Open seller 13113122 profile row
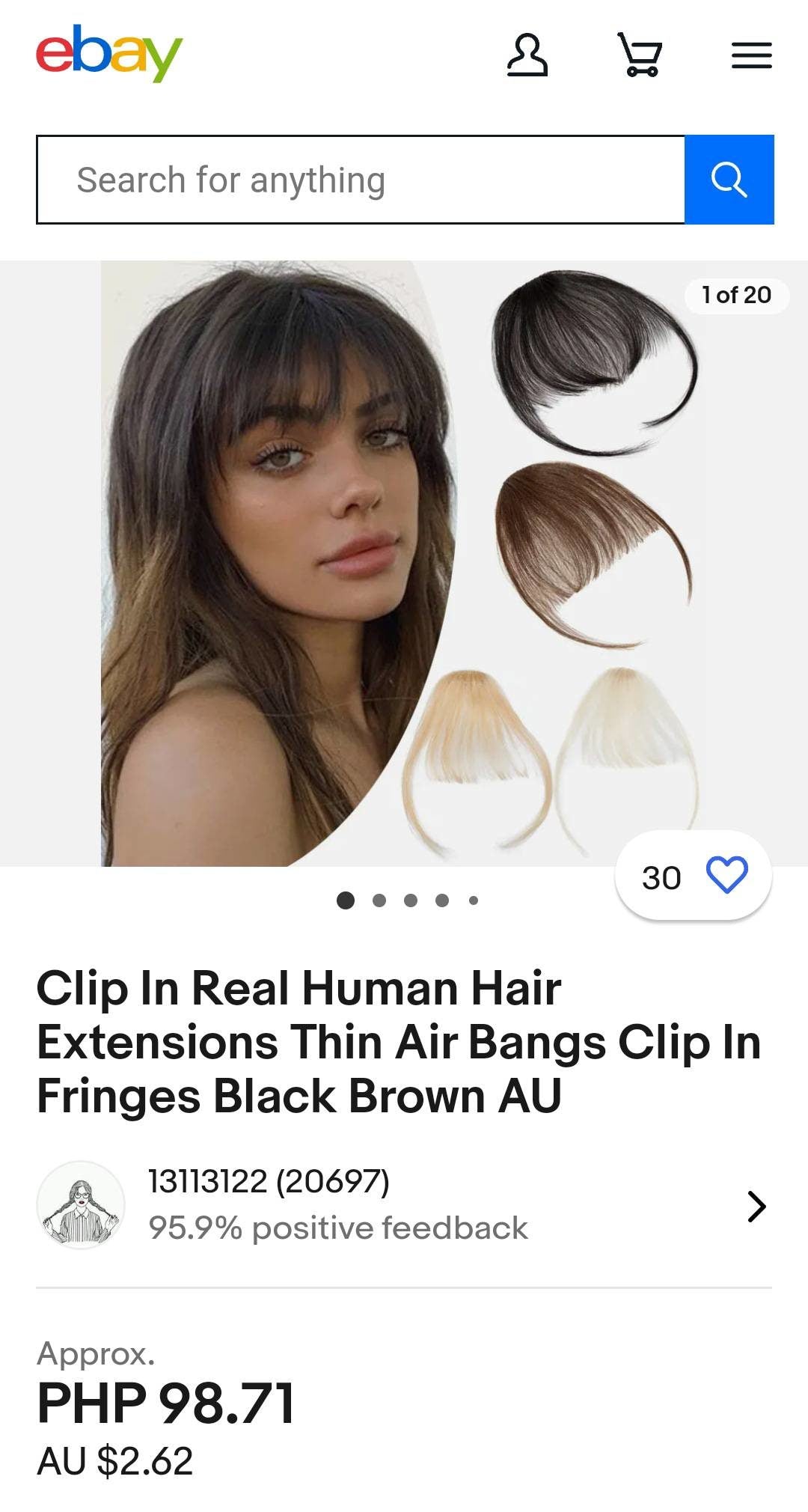This screenshot has height=1512, width=808. click(404, 1205)
